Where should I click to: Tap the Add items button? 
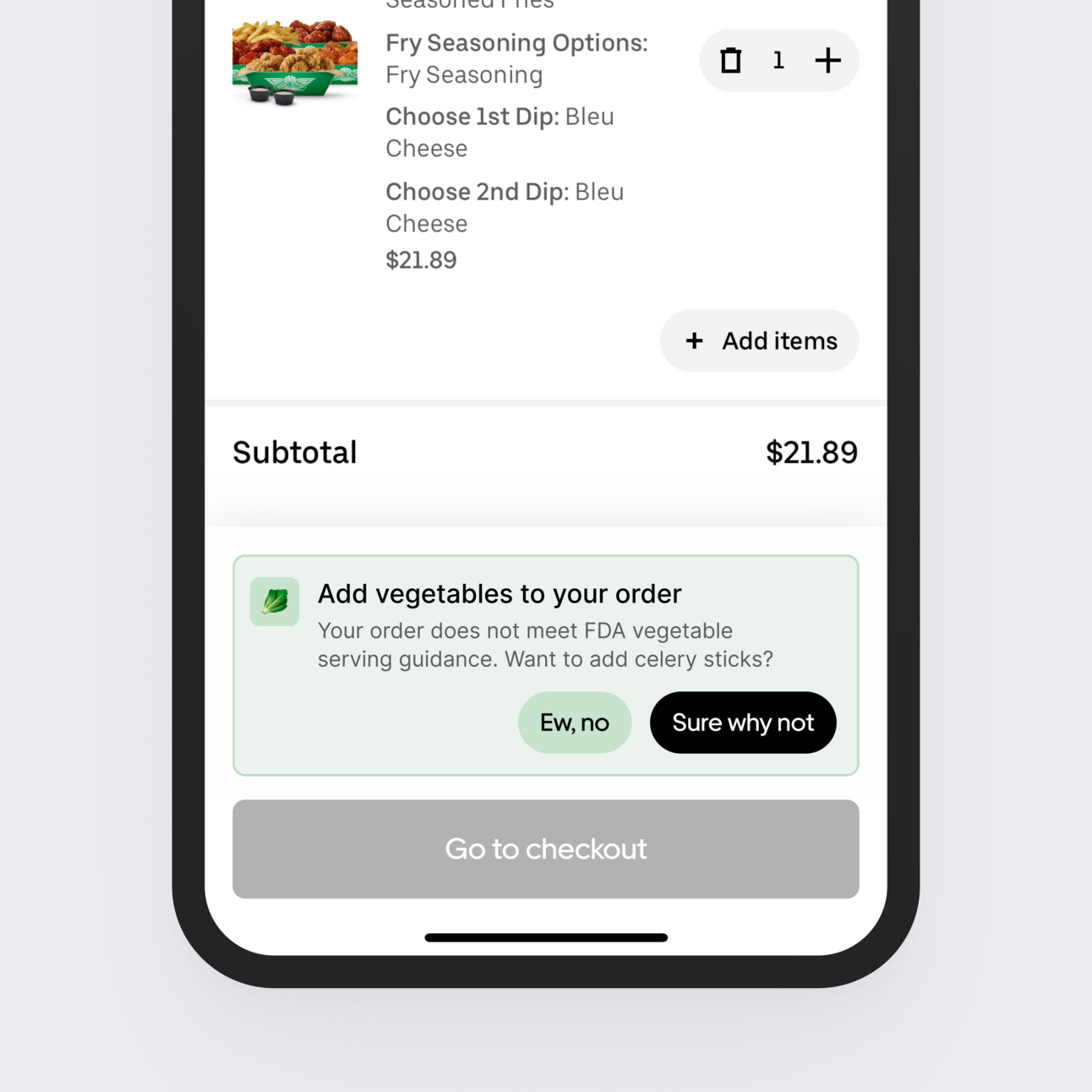click(x=759, y=341)
